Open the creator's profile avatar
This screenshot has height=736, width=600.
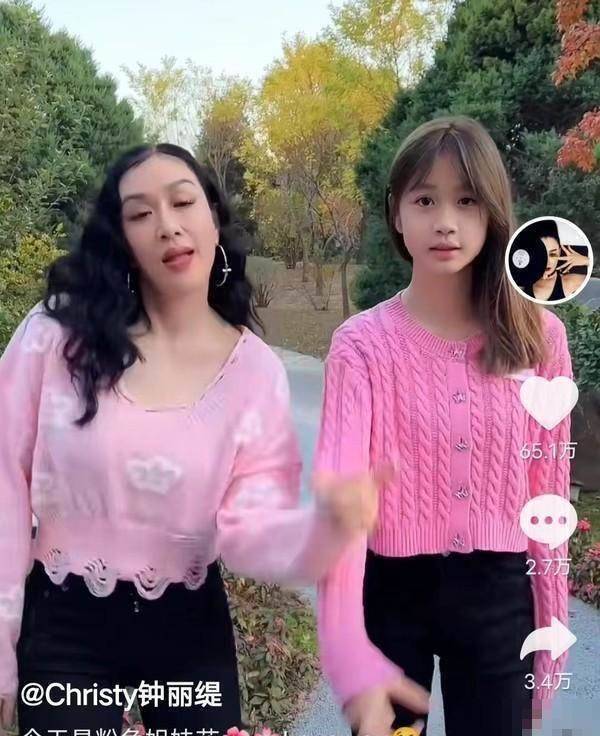[x=549, y=260]
